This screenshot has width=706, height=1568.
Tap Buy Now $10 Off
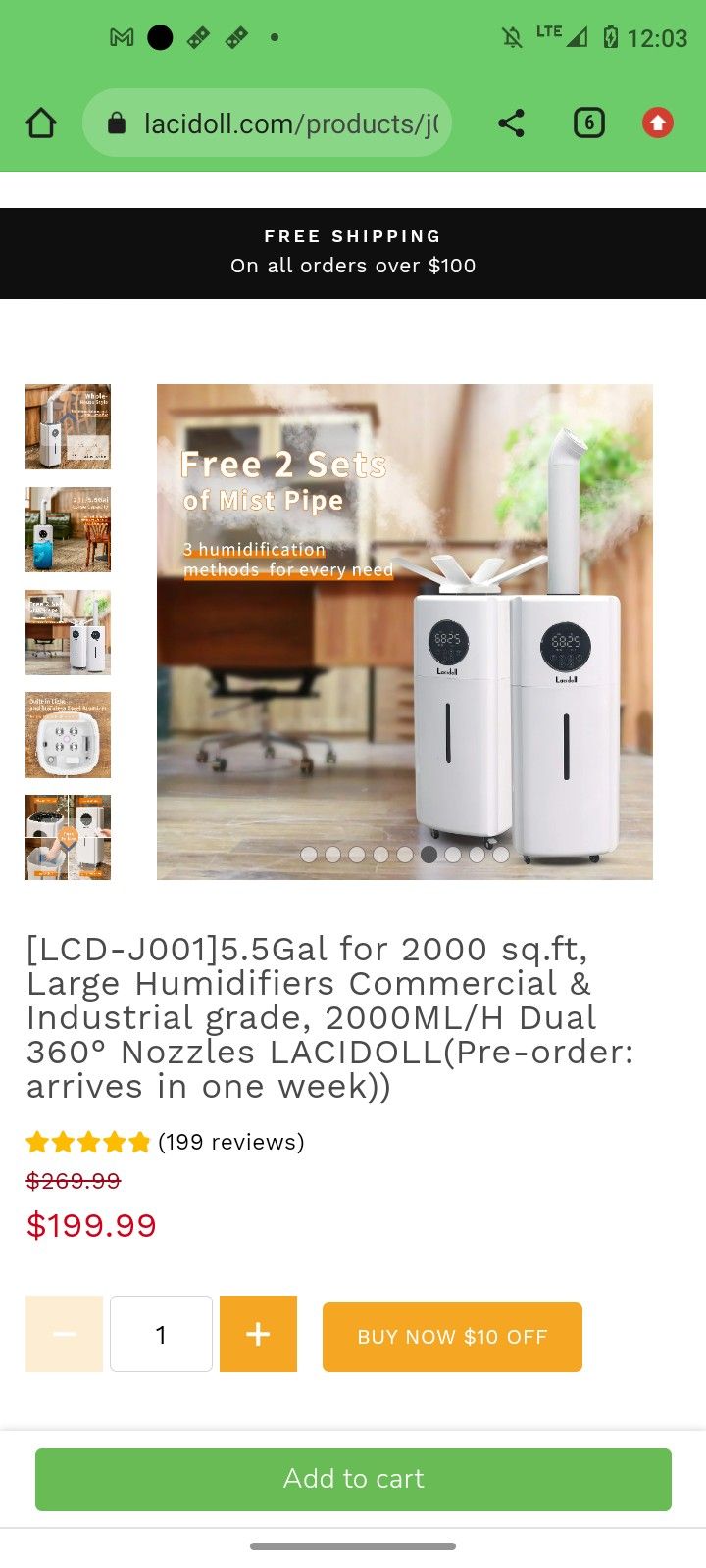pyautogui.click(x=452, y=1337)
